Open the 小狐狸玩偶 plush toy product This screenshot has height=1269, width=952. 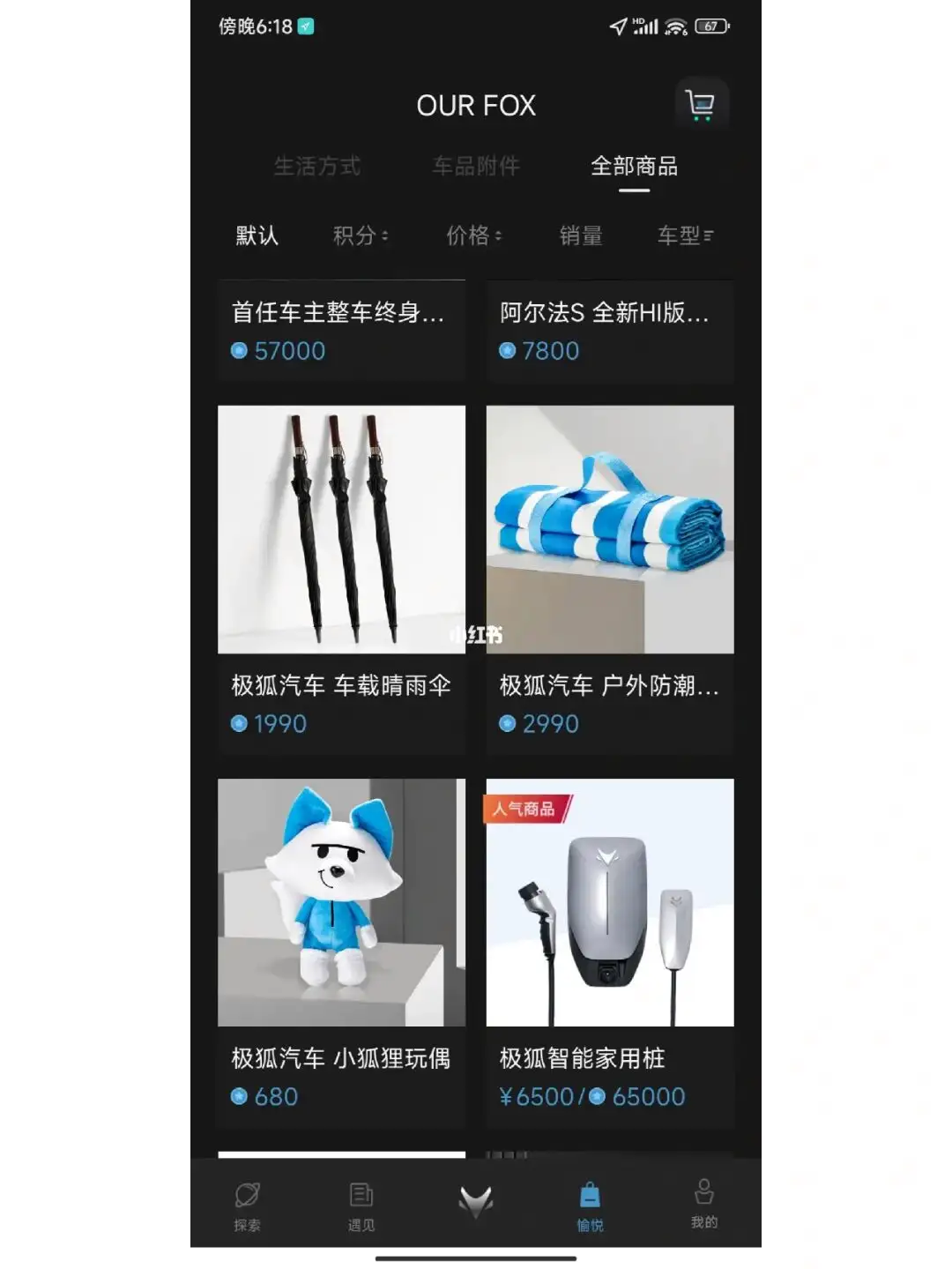pyautogui.click(x=341, y=902)
